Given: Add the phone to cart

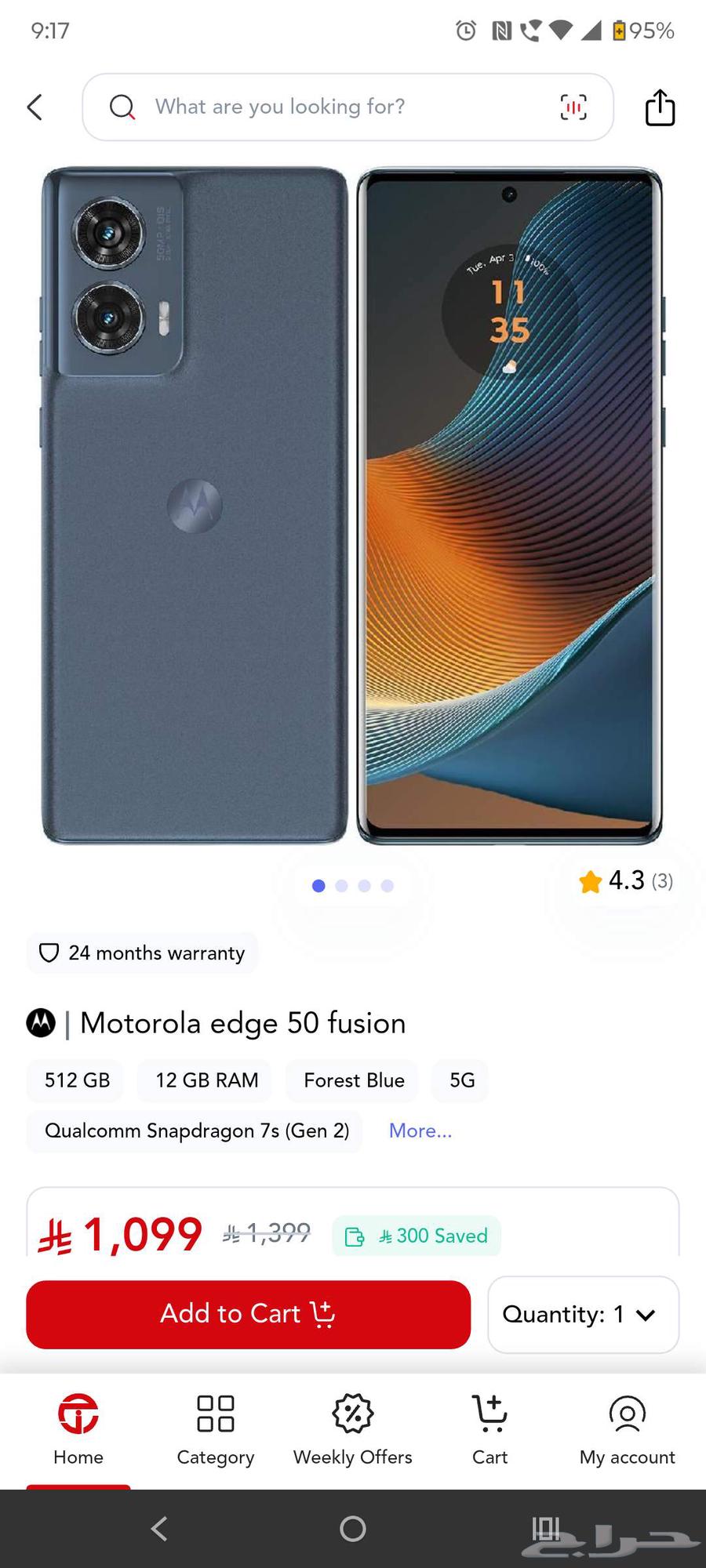Looking at the screenshot, I should tap(248, 1314).
